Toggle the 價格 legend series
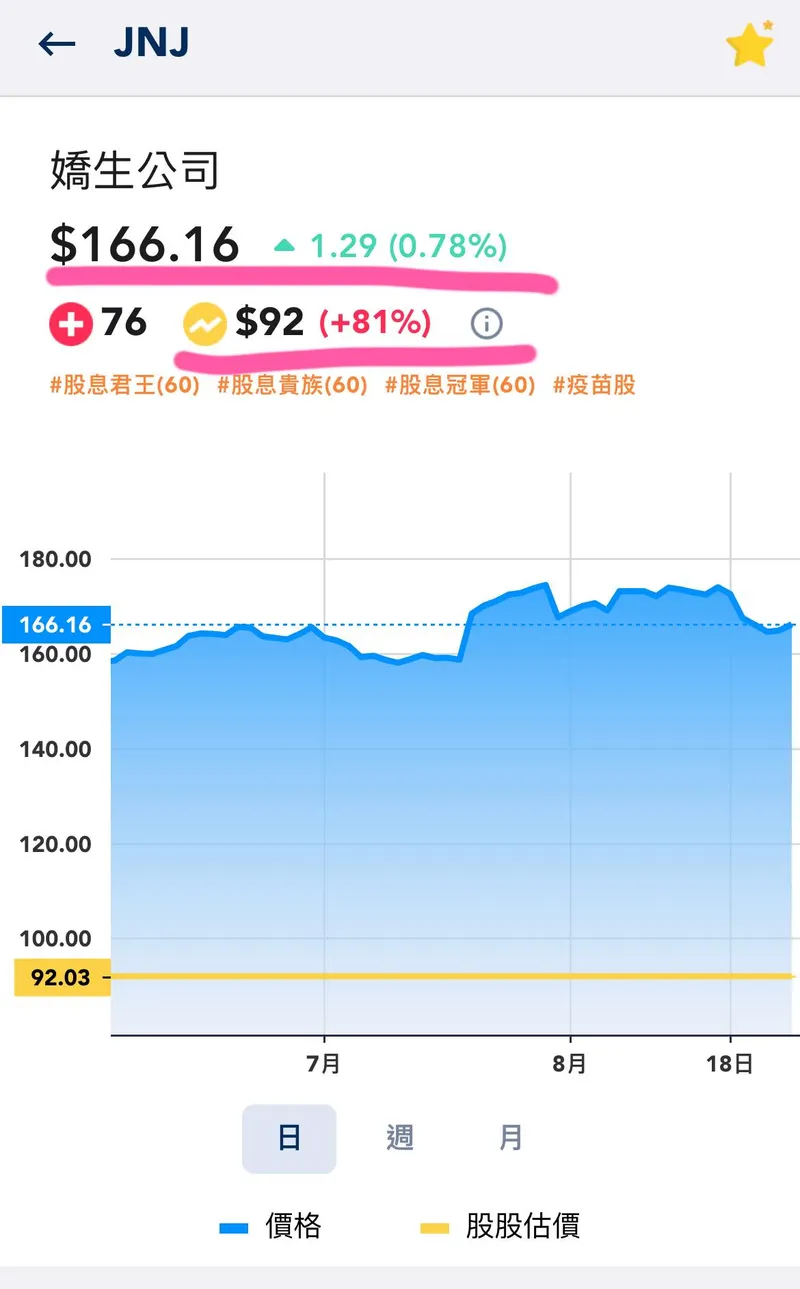 click(272, 1226)
